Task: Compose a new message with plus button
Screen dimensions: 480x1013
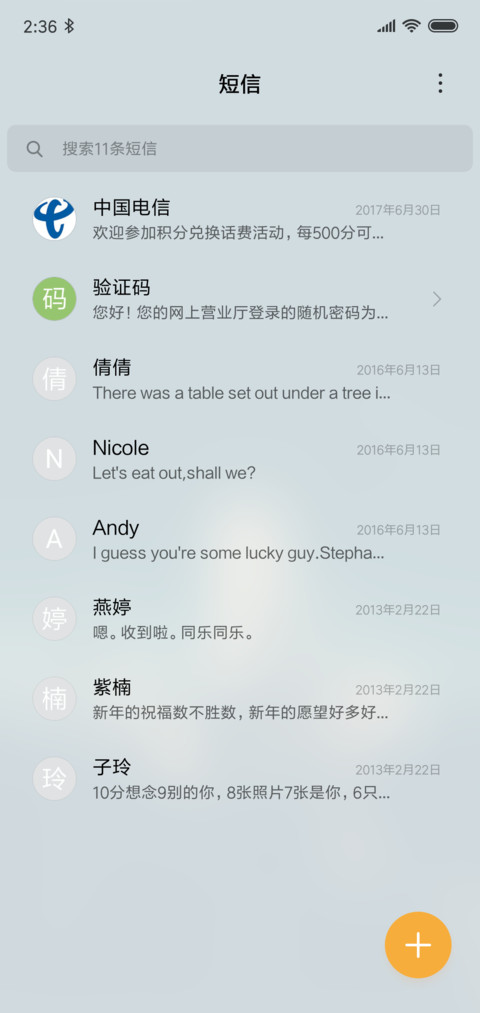Action: click(x=418, y=945)
